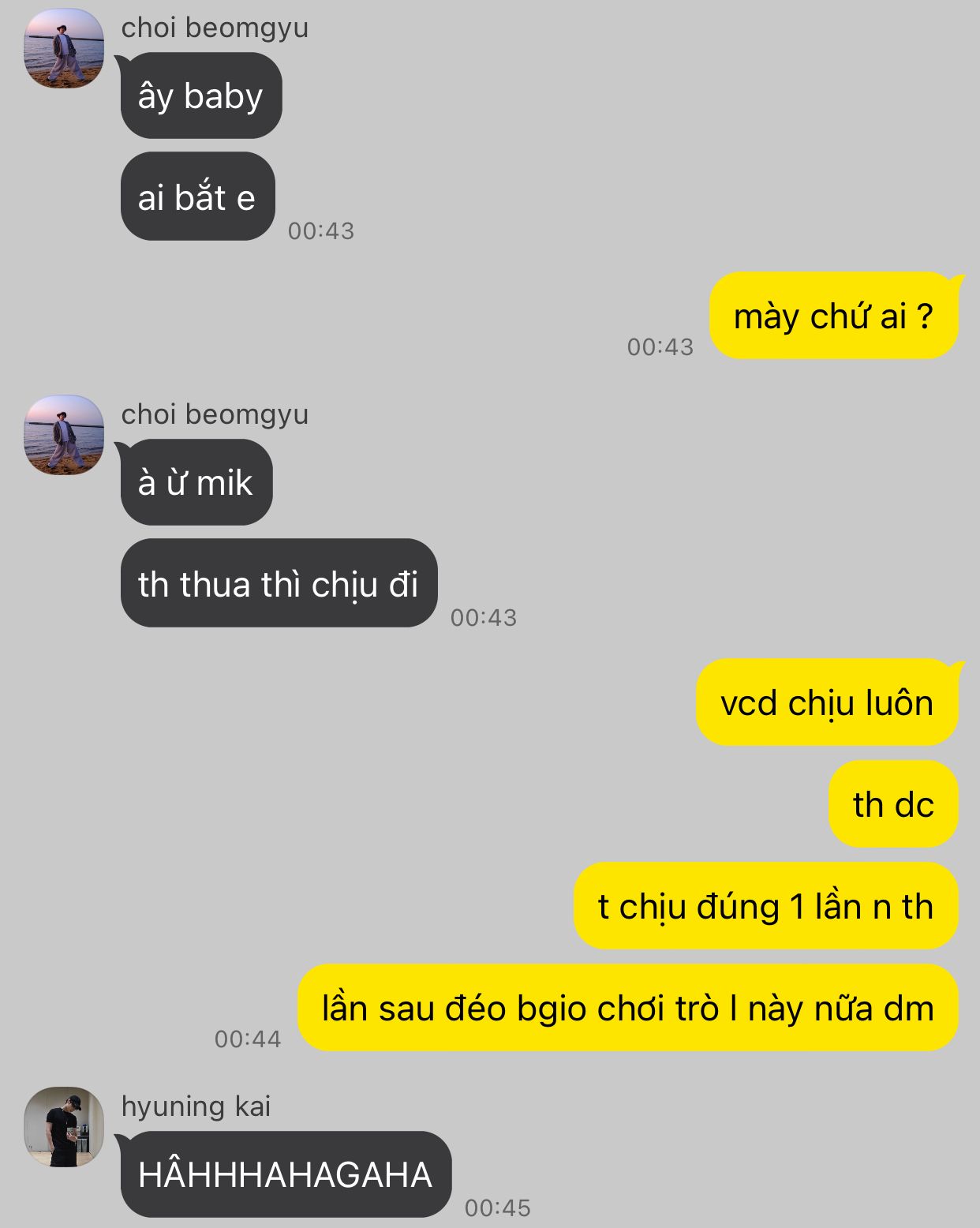Open choi beomgyu's avatar above "à ừ mik"
The width and height of the screenshot is (980, 1228).
(64, 435)
